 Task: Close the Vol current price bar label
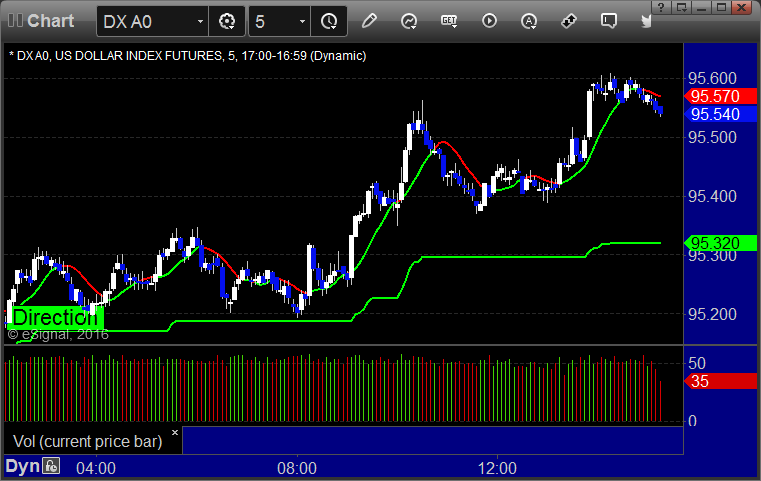pos(175,433)
